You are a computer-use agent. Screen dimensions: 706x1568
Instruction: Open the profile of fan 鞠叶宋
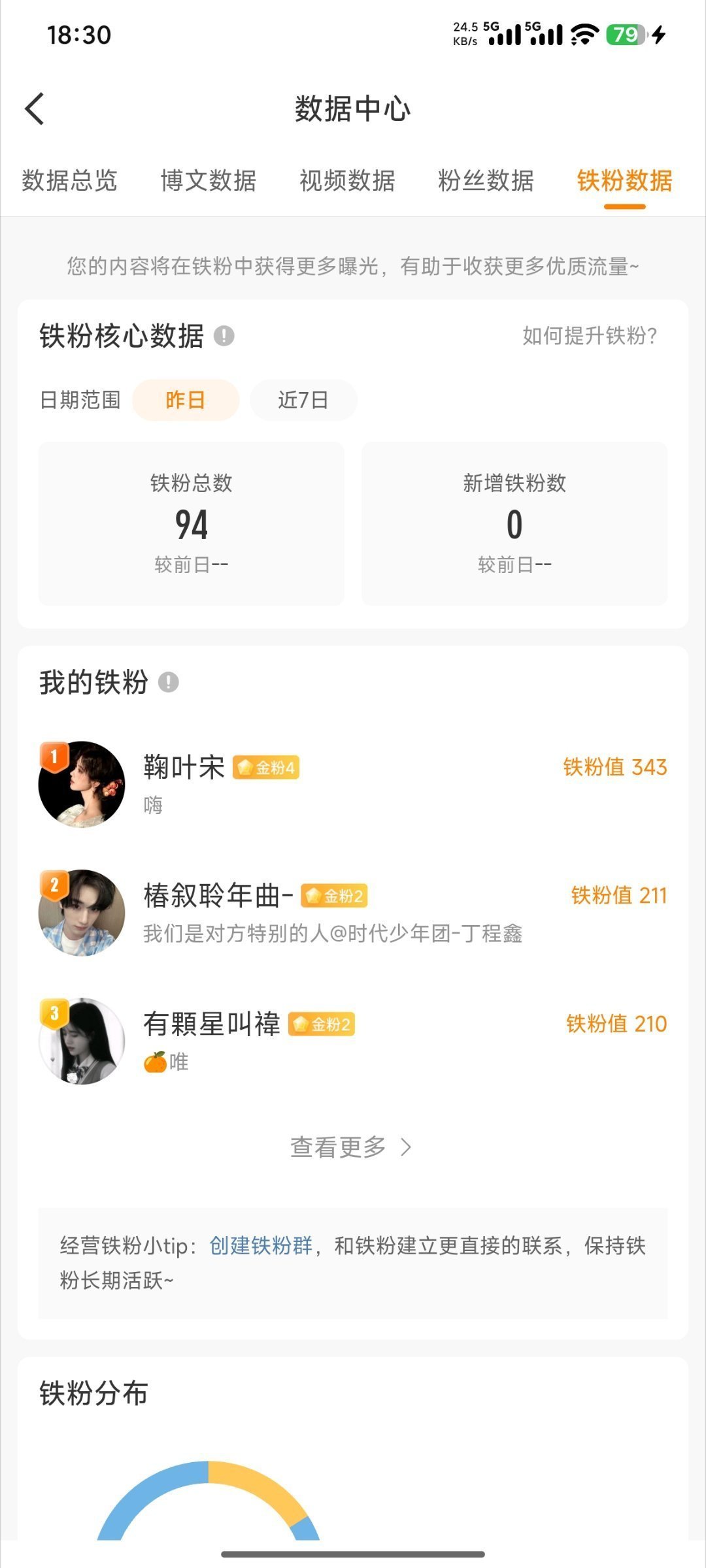click(x=353, y=784)
